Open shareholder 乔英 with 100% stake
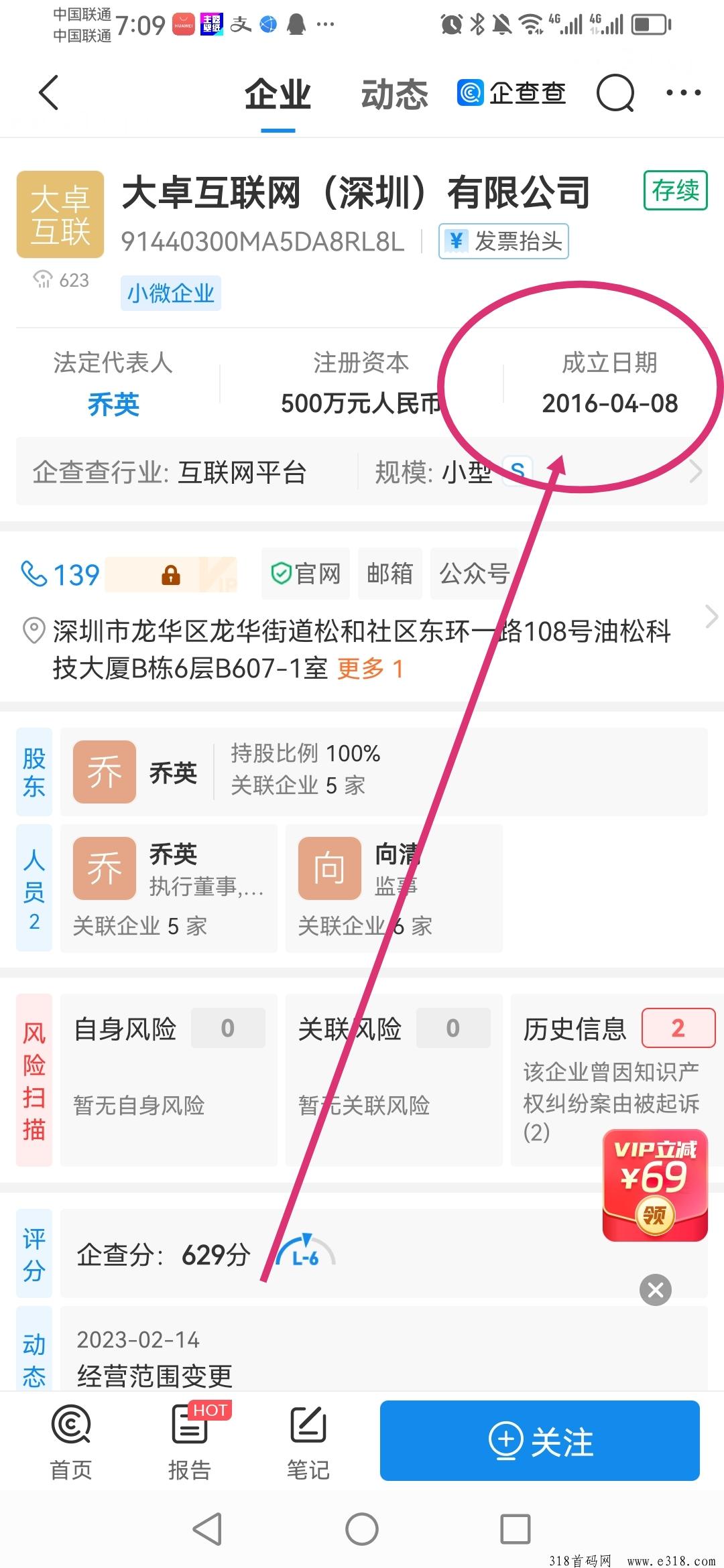The height and width of the screenshot is (1568, 724). [x=383, y=771]
